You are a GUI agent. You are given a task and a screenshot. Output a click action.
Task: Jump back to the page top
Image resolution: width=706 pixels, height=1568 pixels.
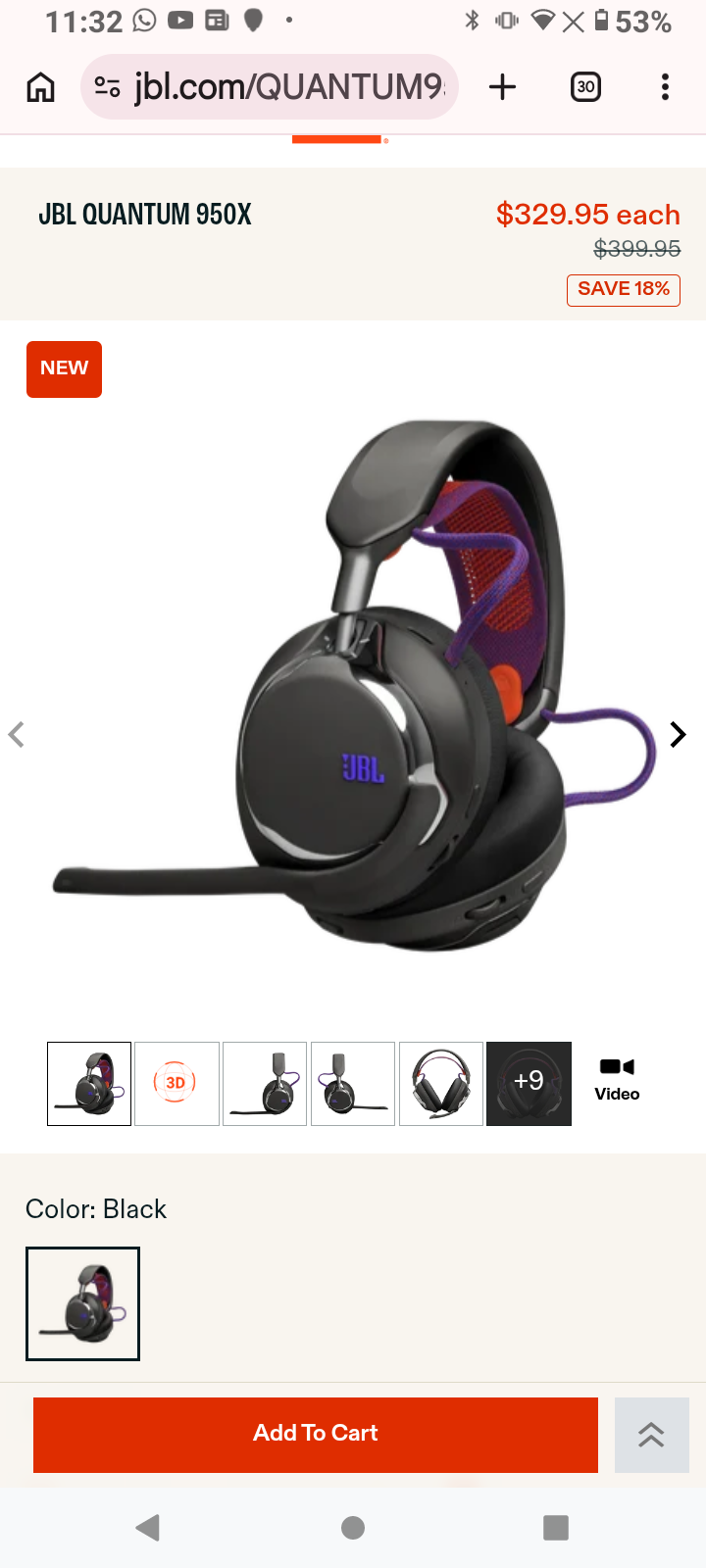tap(652, 1435)
